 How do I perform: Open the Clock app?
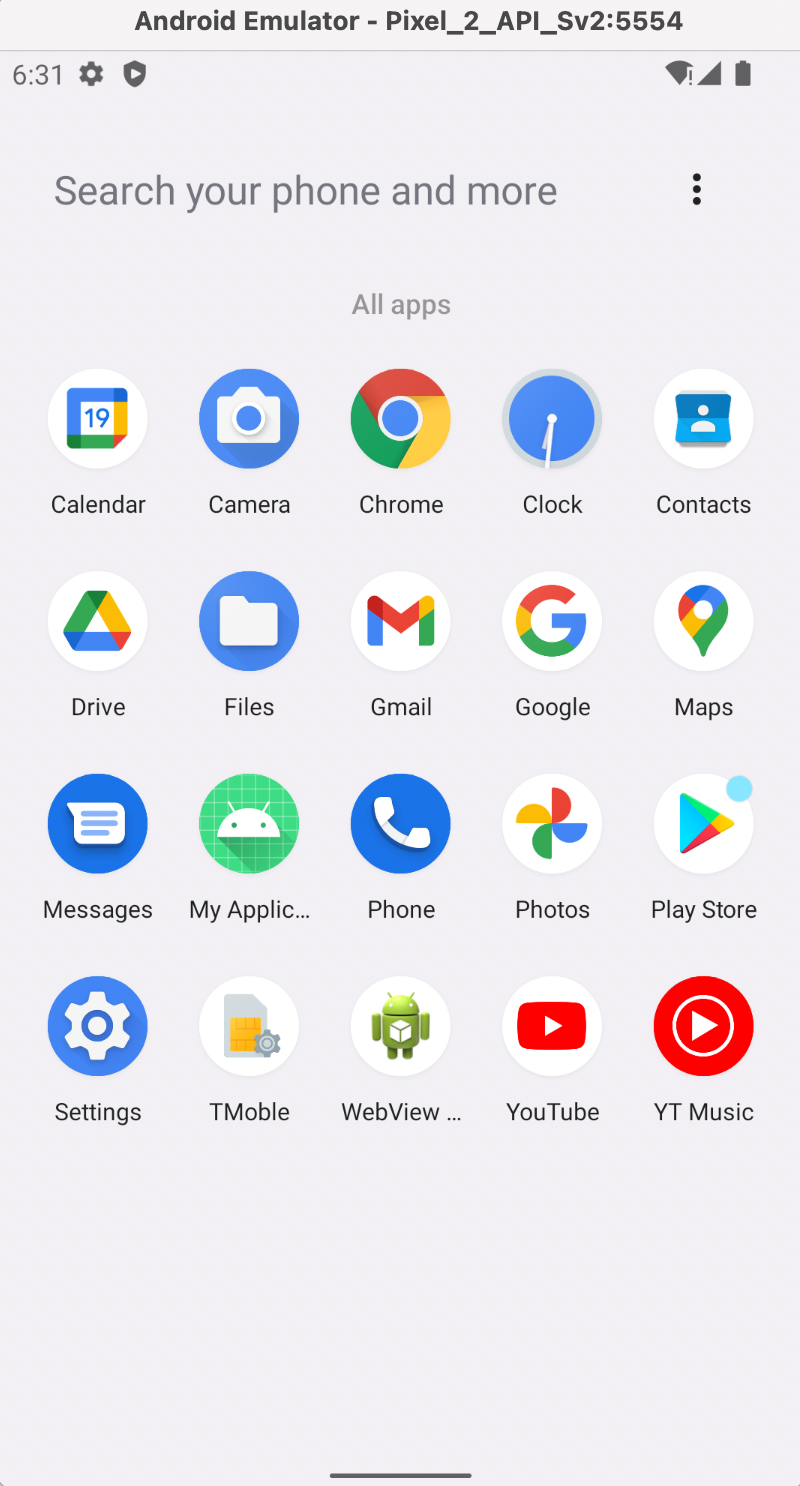pyautogui.click(x=552, y=419)
